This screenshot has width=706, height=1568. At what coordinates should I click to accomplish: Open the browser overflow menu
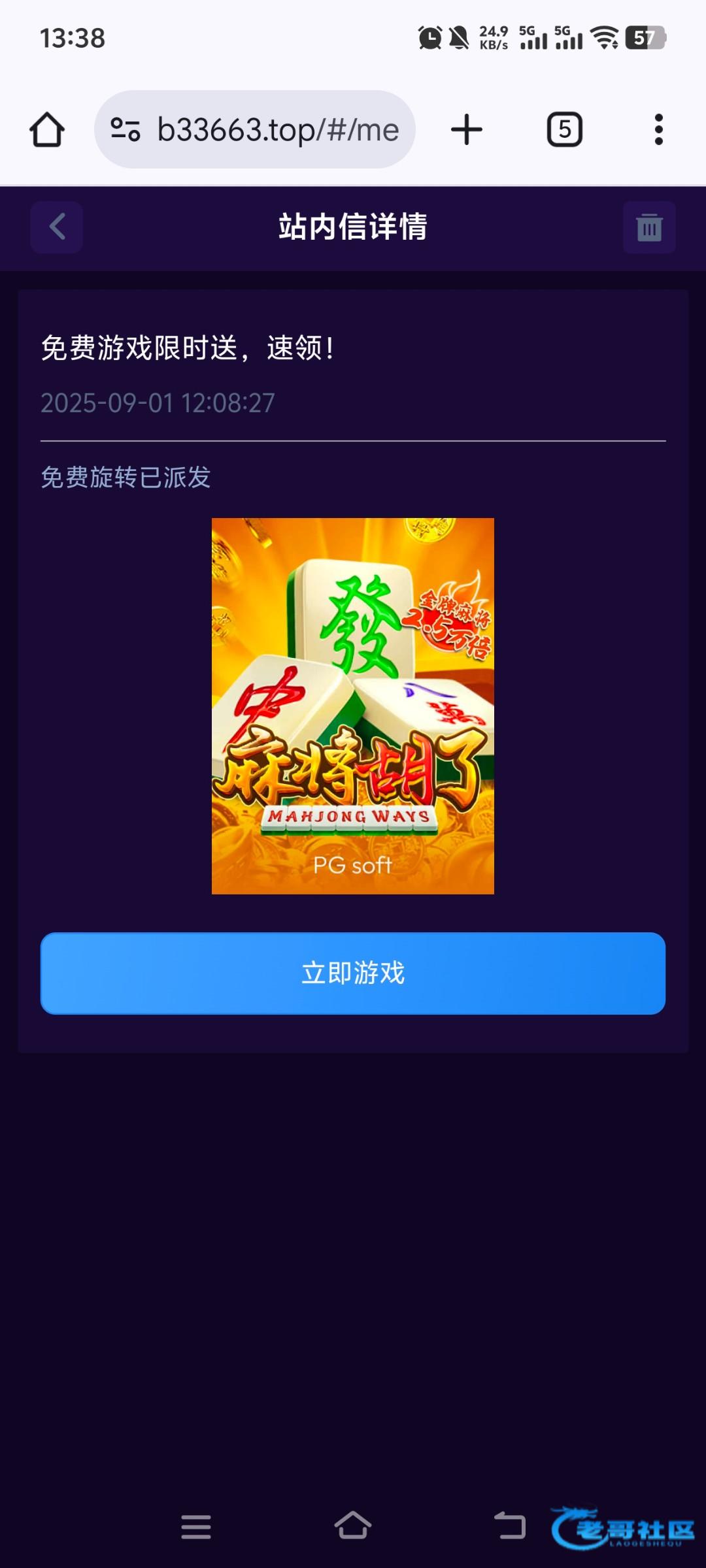tap(658, 129)
